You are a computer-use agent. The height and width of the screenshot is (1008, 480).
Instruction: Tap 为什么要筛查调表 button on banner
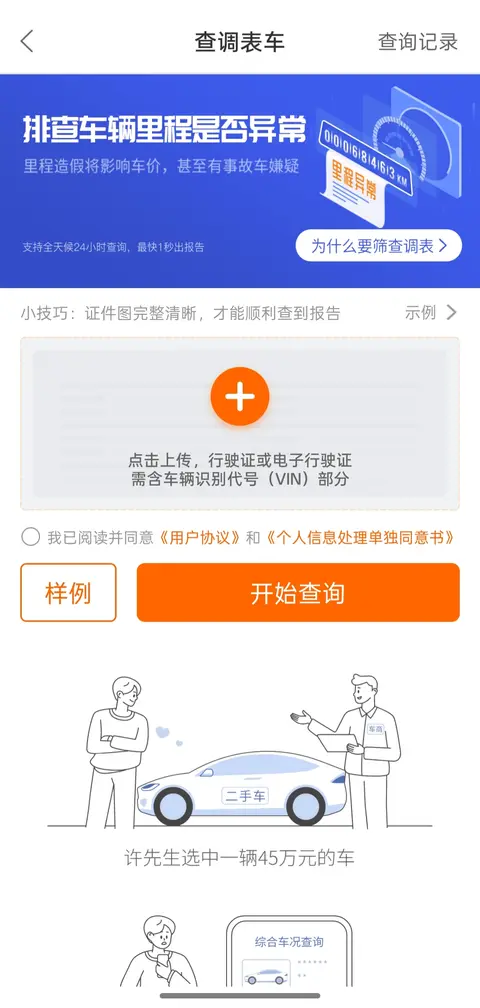click(378, 246)
